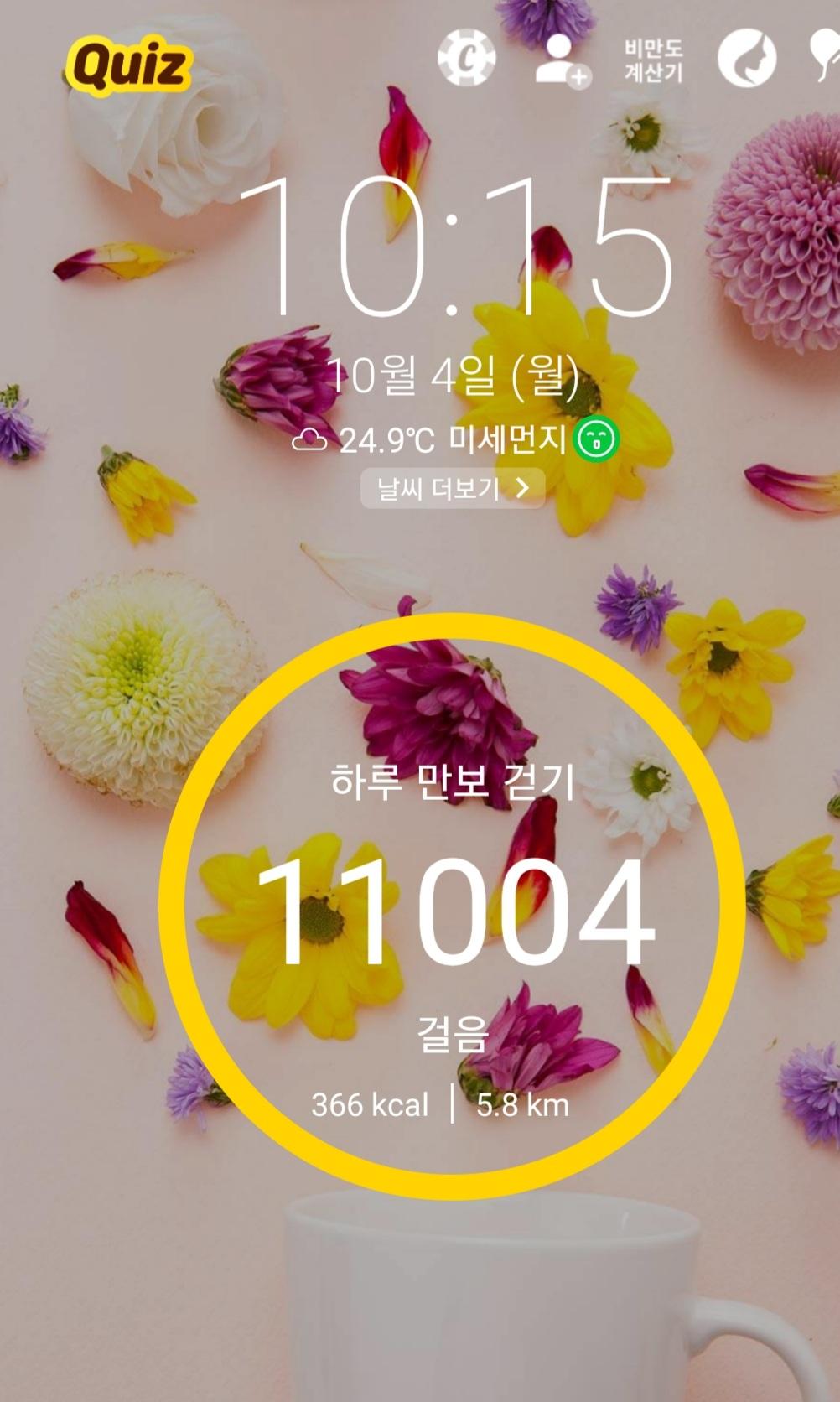Open the 하루 만보 걷기 step circle

(453, 906)
